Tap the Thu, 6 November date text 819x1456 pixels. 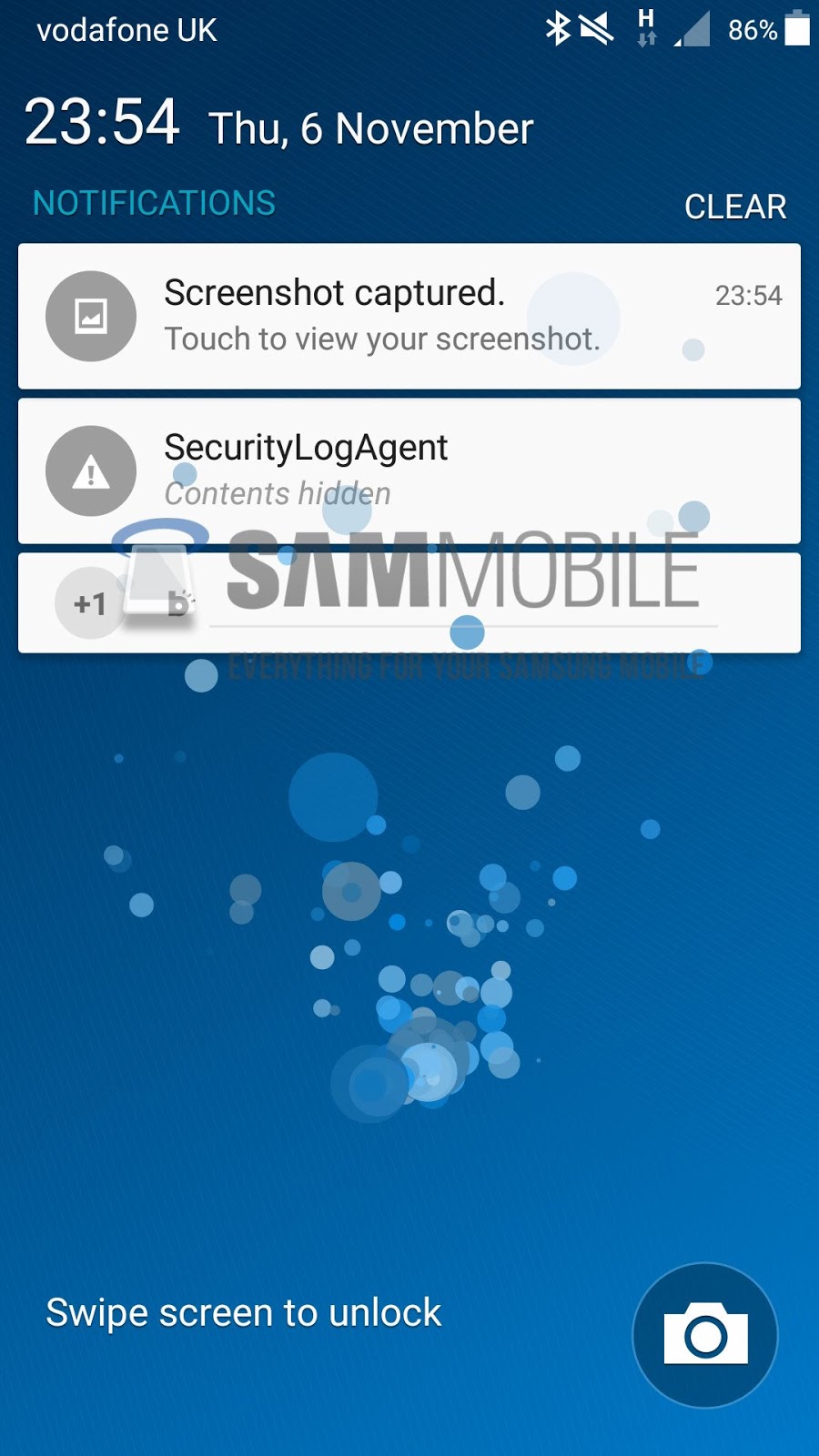point(371,128)
